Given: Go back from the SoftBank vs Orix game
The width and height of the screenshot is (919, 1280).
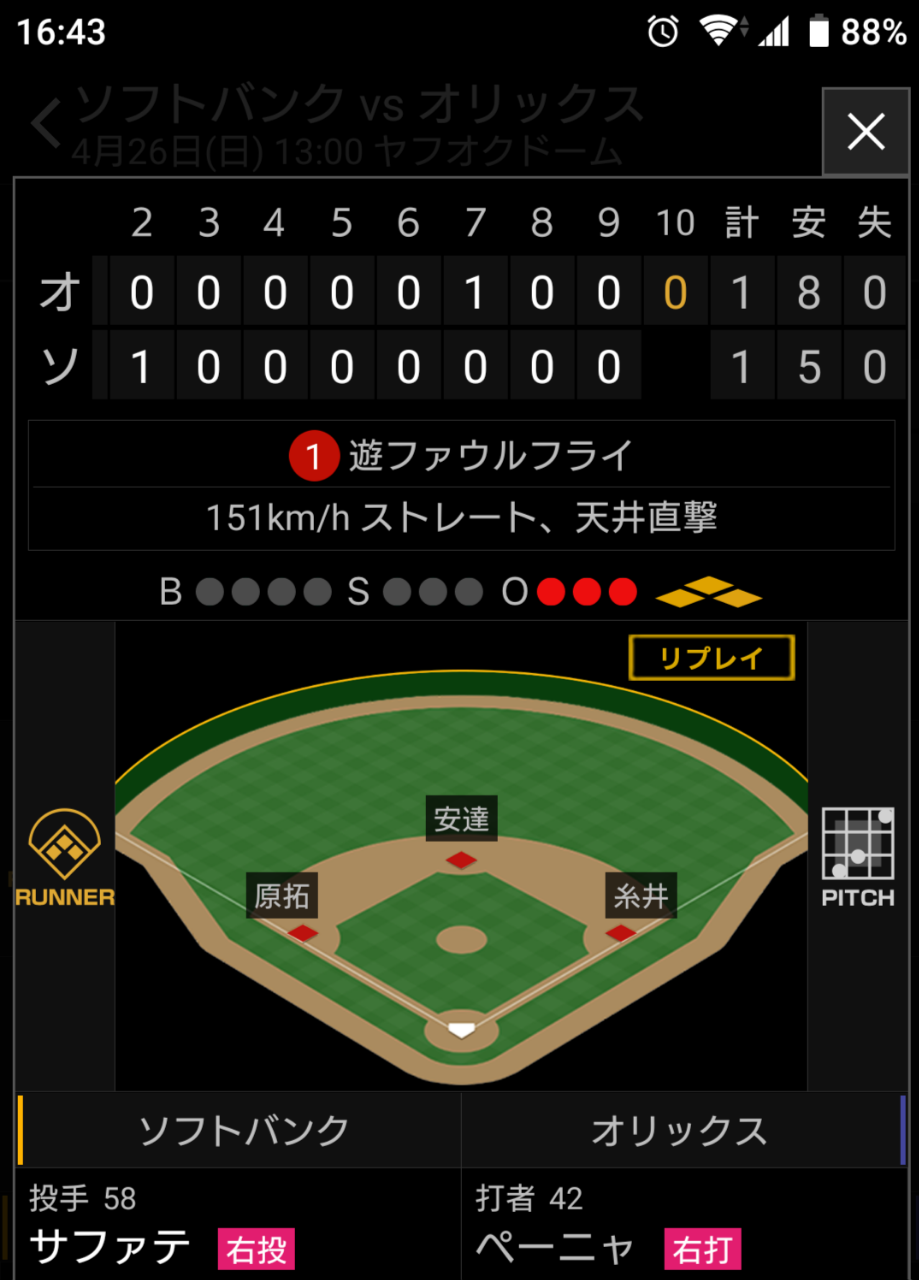Looking at the screenshot, I should pos(46,125).
